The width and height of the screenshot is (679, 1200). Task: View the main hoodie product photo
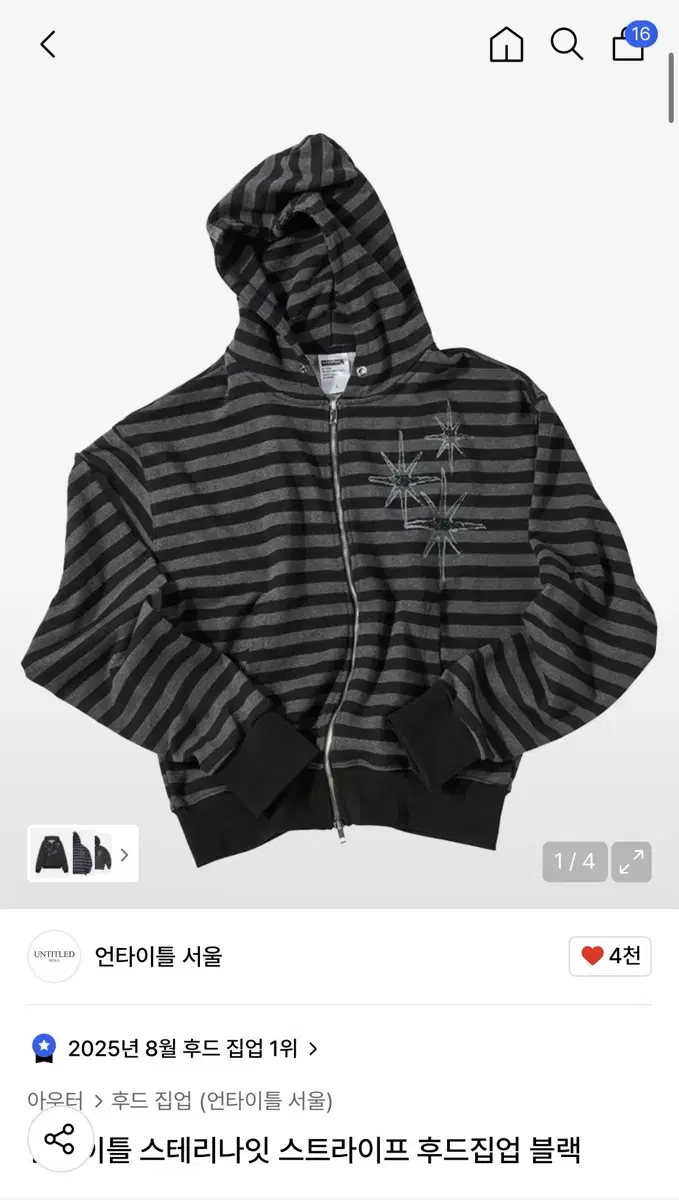[339, 500]
